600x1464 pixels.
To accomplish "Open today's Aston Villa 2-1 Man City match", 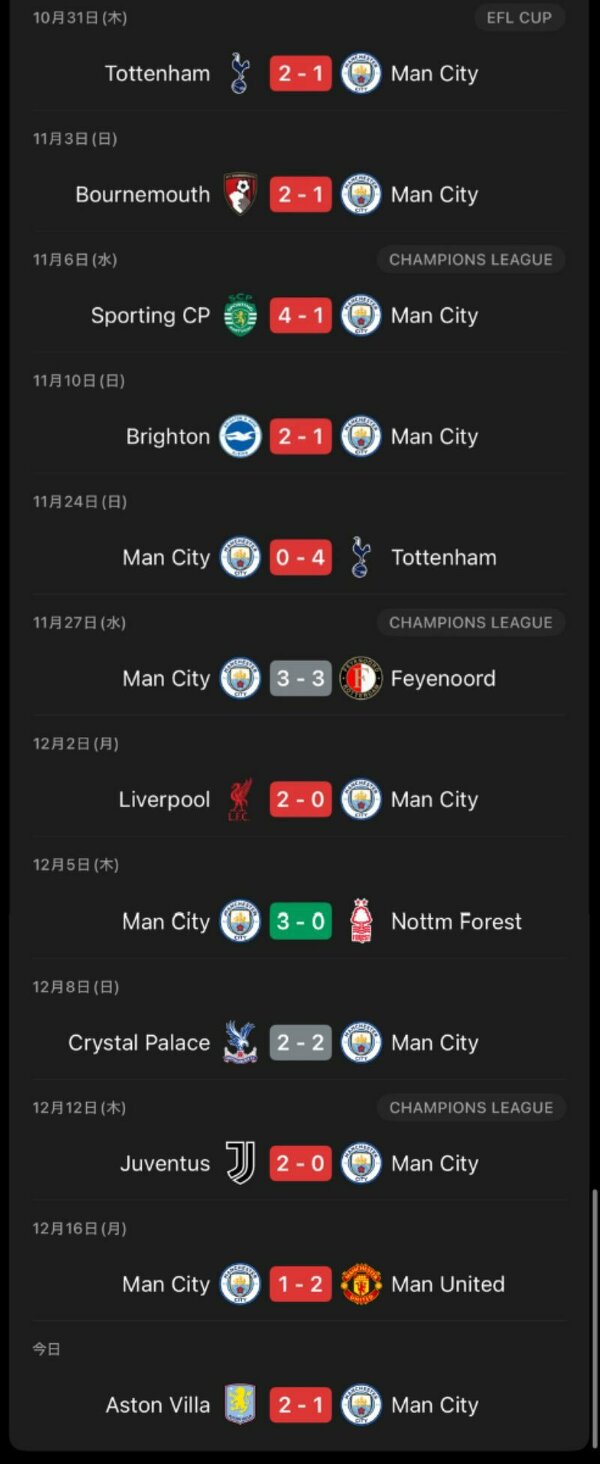I will (x=300, y=1405).
